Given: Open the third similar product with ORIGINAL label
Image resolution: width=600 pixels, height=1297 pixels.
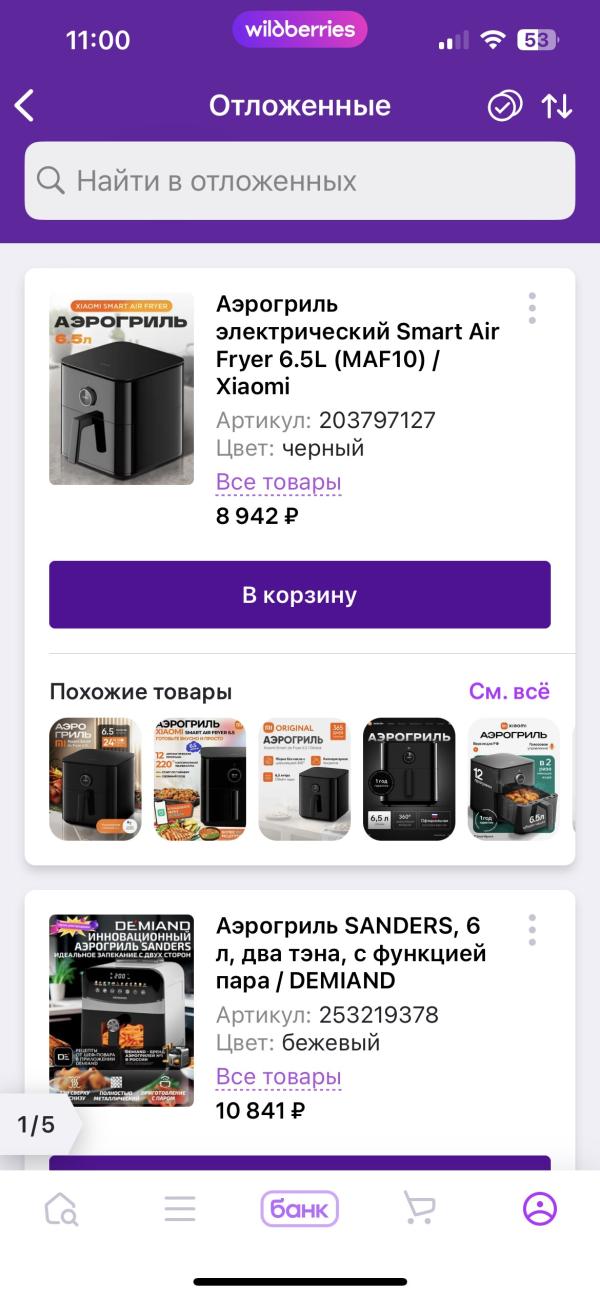Looking at the screenshot, I should [x=304, y=779].
